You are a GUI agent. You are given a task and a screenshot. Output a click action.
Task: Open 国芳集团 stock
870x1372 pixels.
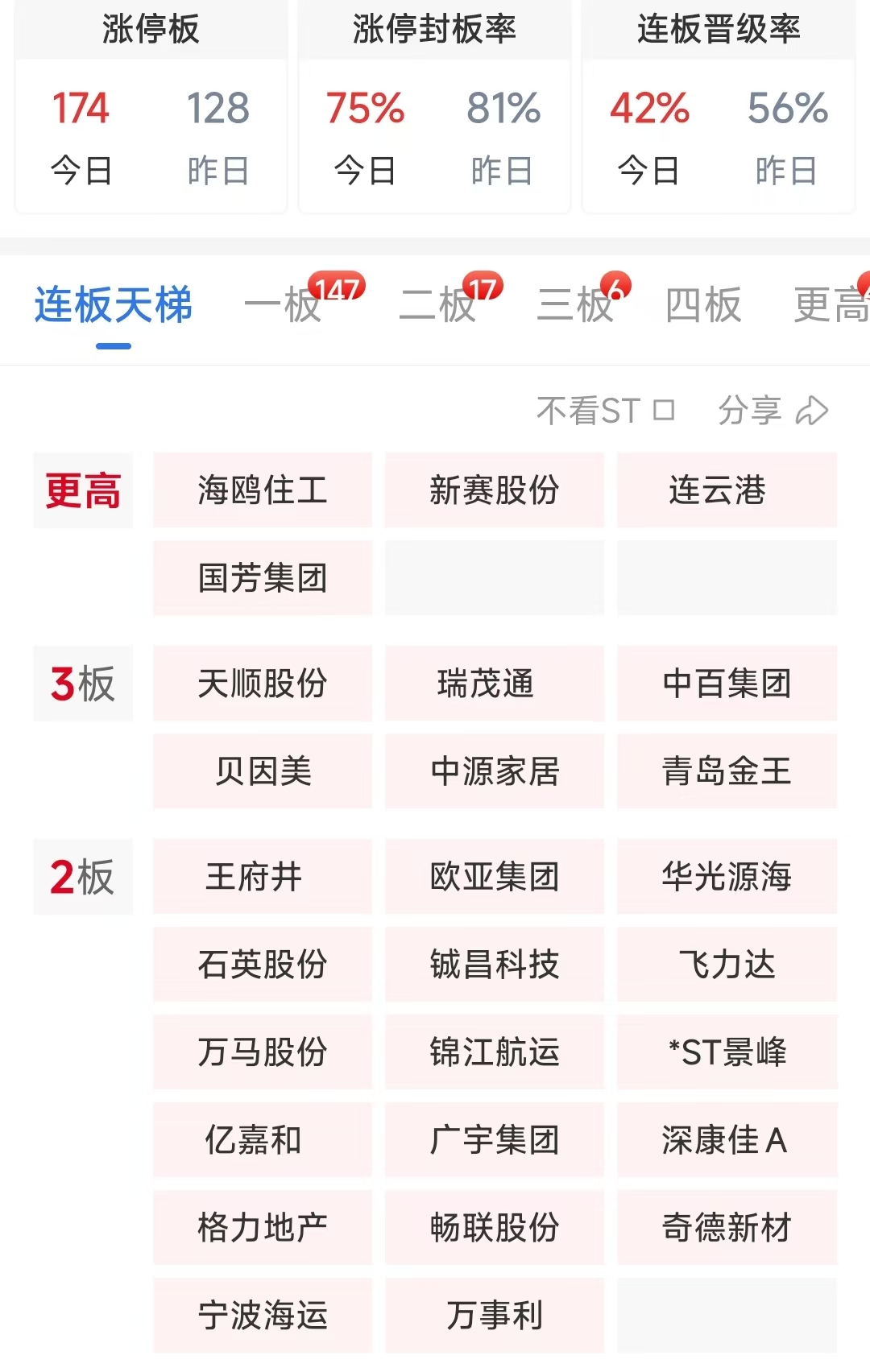[x=263, y=578]
